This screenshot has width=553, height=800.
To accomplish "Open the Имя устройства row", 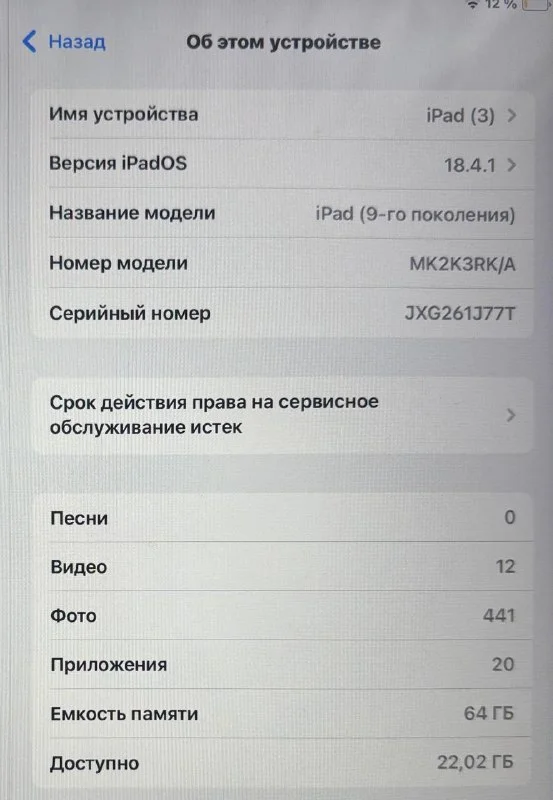I will pyautogui.click(x=283, y=115).
